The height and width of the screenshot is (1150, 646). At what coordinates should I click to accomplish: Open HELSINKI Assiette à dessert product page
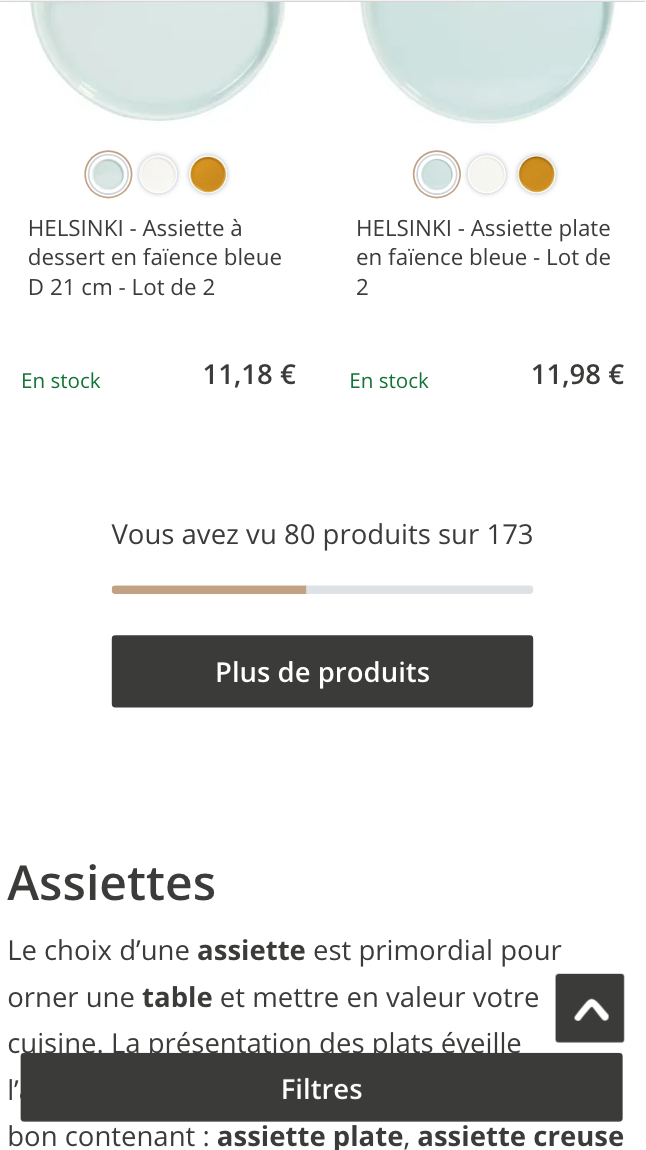point(155,258)
